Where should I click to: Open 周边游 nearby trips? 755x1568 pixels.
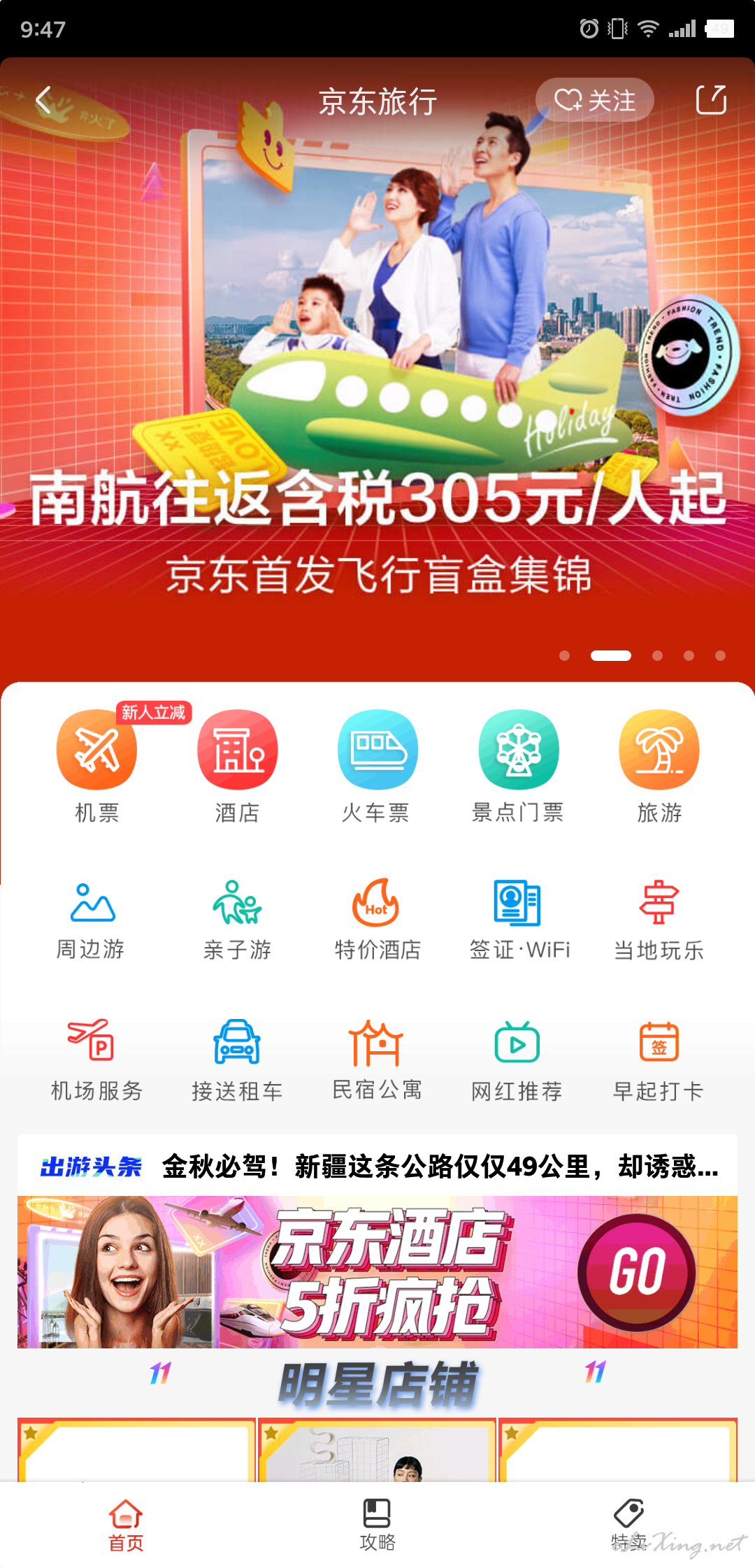click(x=91, y=920)
